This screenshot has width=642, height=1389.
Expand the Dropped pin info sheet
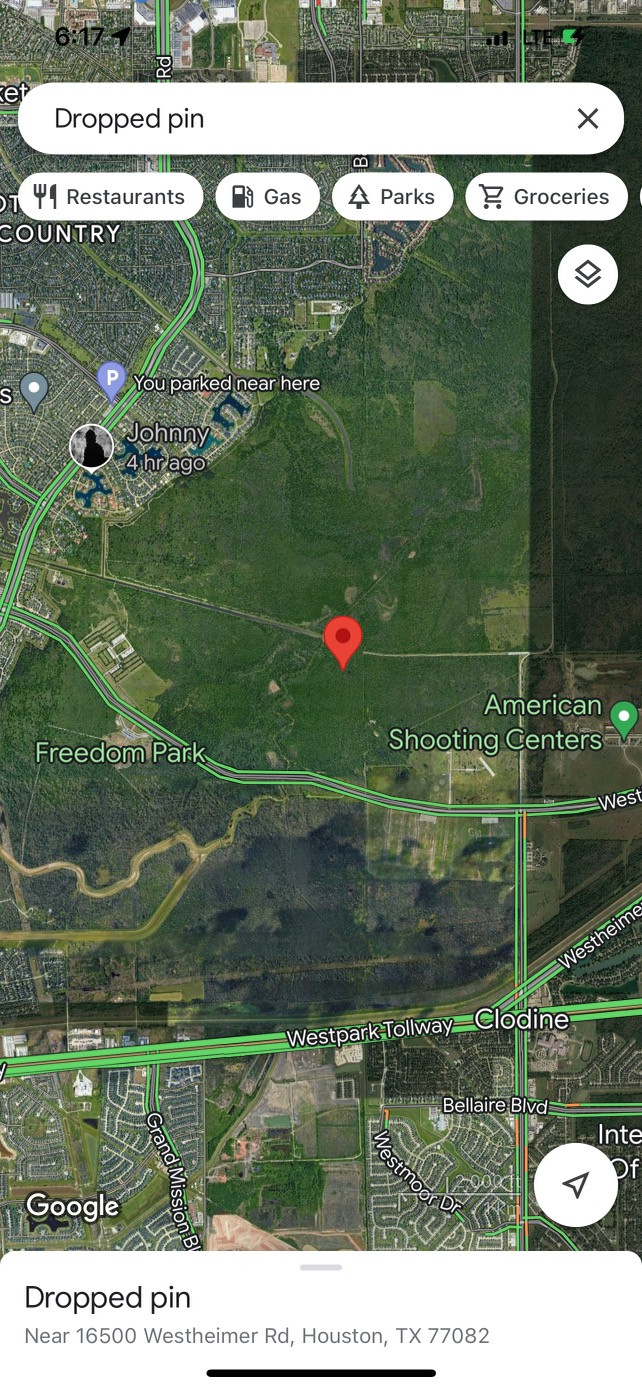coord(321,1267)
